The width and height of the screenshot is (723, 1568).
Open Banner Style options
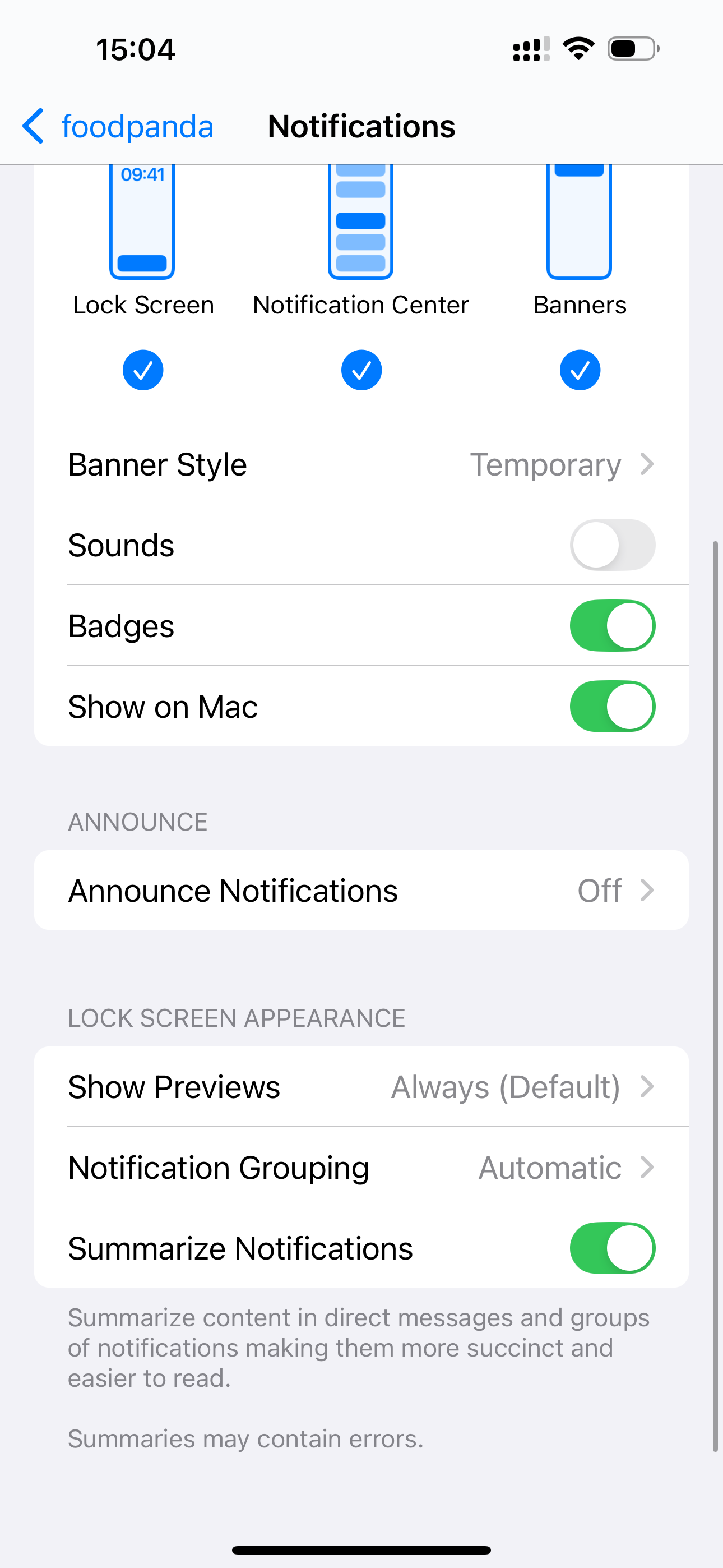coord(361,464)
